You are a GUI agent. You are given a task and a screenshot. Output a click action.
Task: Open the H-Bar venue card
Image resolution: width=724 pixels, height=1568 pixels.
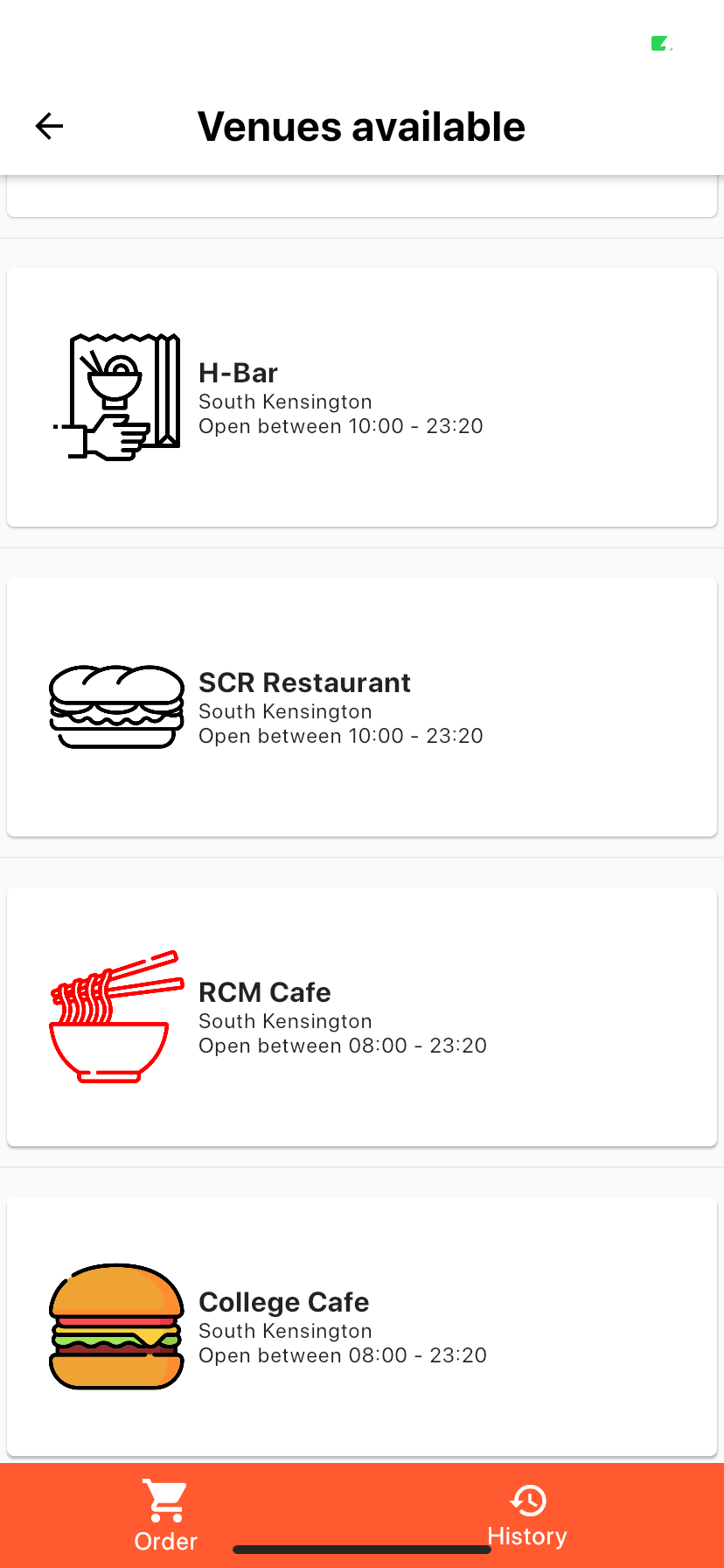[361, 397]
